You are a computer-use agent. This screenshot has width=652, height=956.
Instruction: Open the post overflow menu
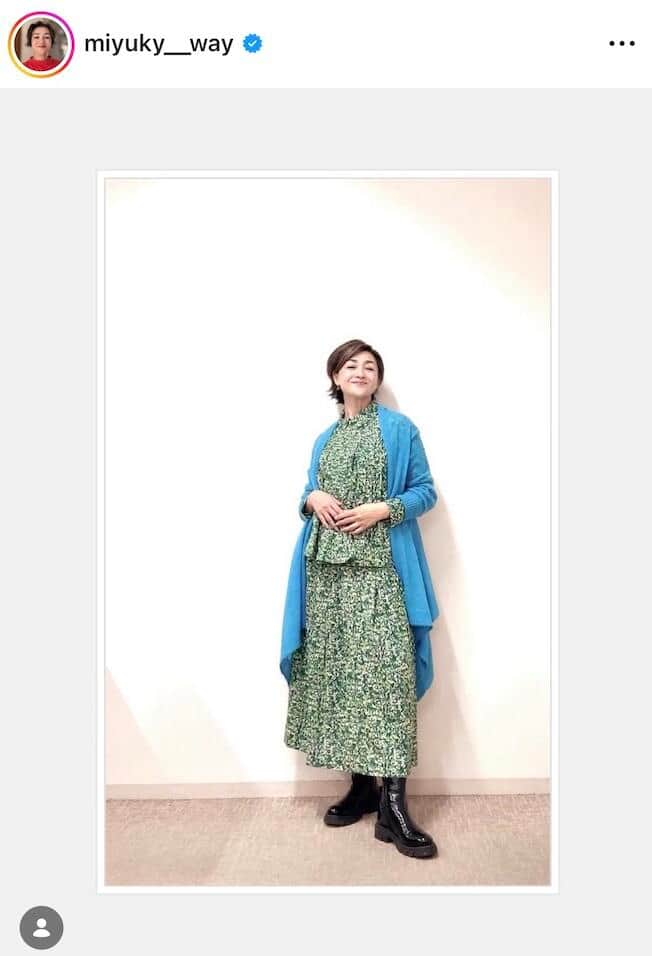point(621,44)
